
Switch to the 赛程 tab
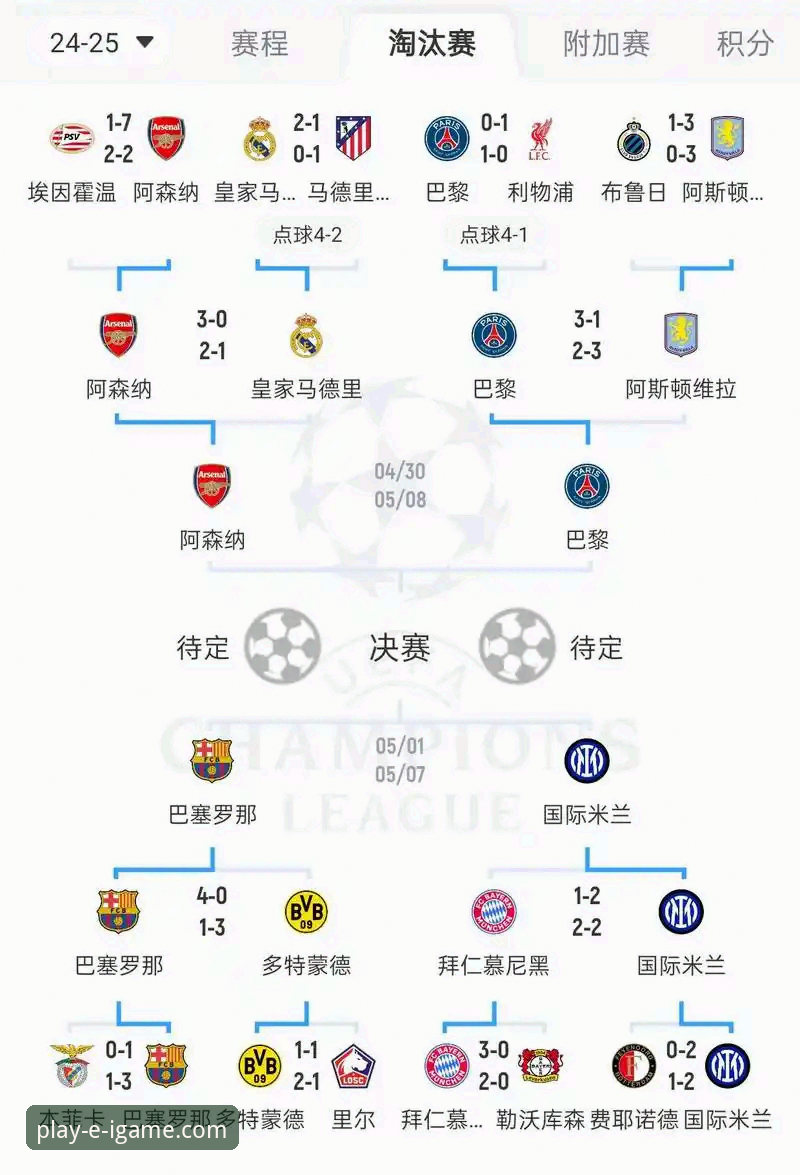[x=259, y=43]
